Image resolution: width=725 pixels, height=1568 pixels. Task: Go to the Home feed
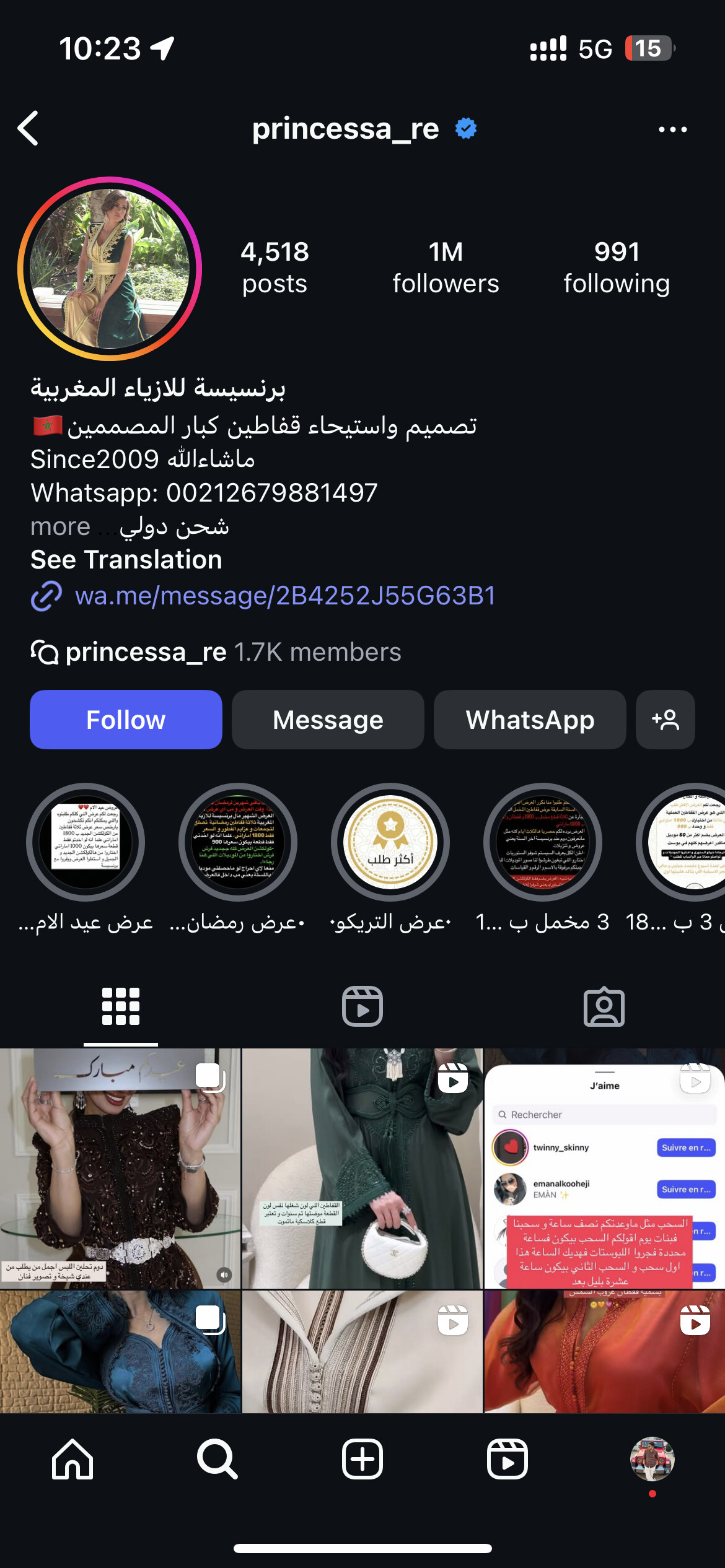click(x=72, y=1459)
